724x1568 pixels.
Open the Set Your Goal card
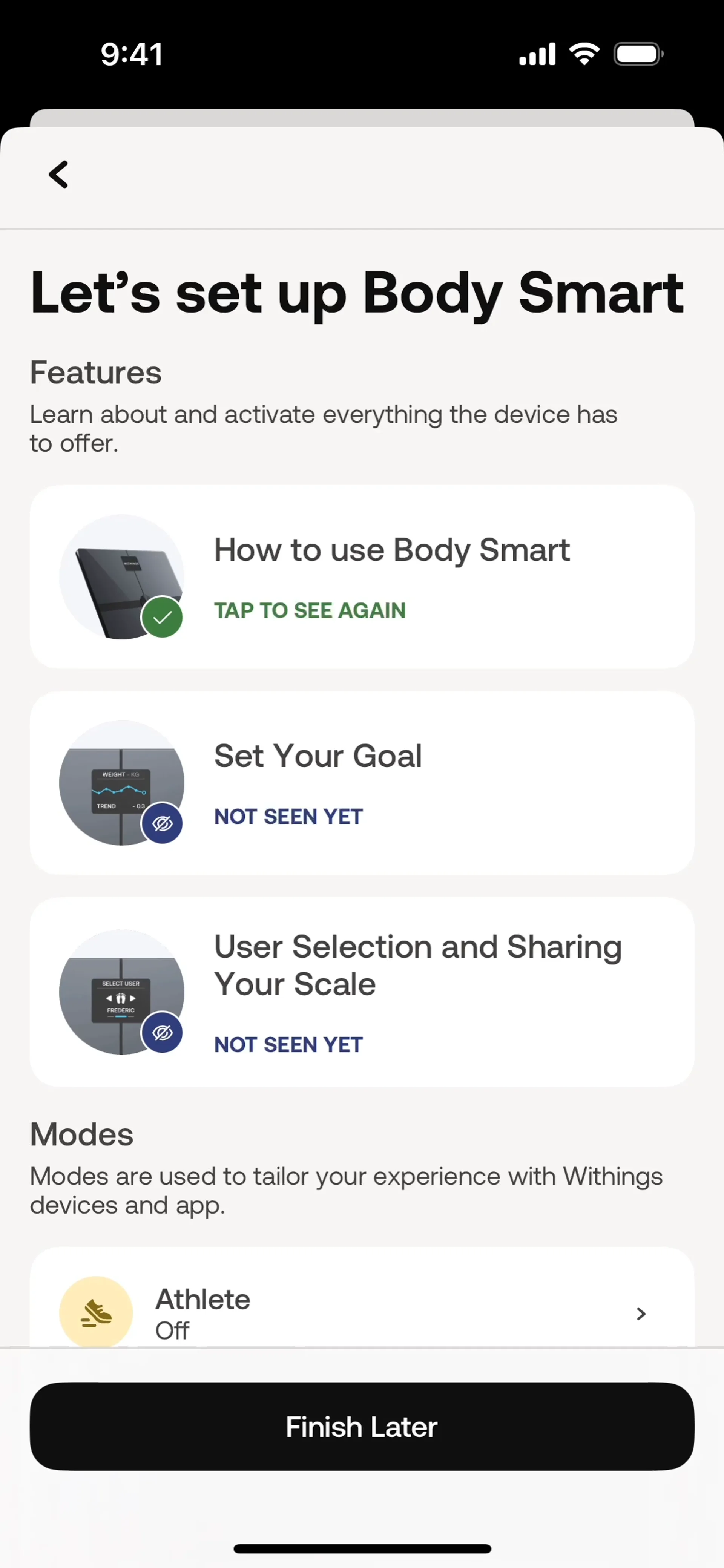tap(362, 783)
